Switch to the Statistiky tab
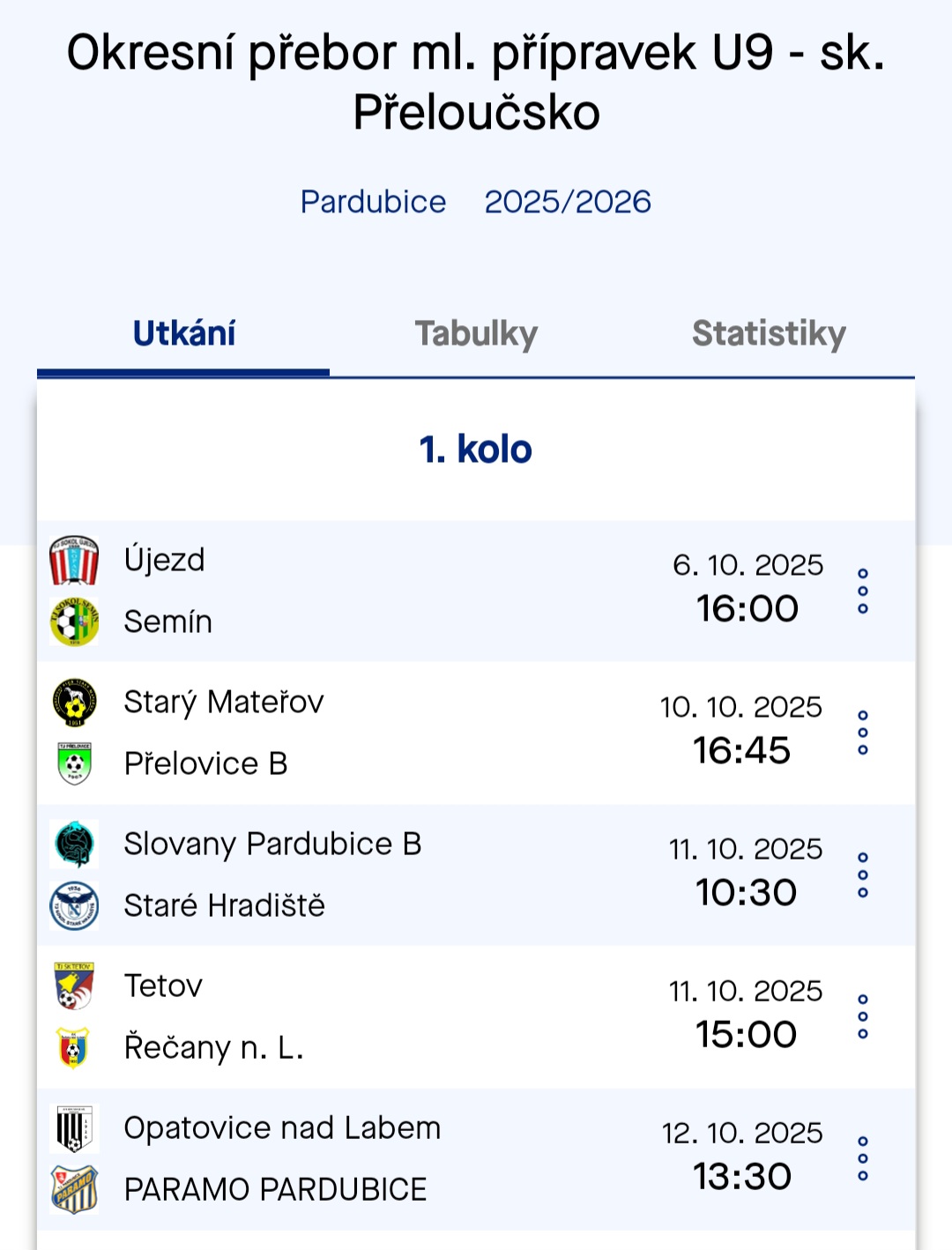 pos(769,334)
